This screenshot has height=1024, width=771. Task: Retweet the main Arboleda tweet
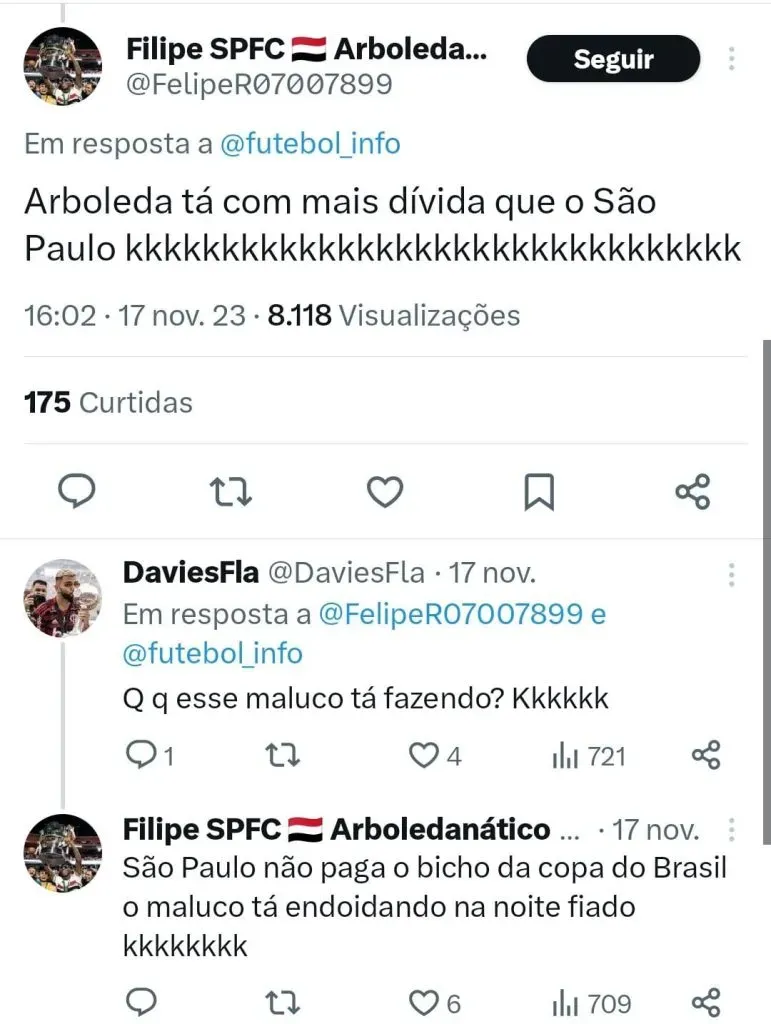click(229, 491)
